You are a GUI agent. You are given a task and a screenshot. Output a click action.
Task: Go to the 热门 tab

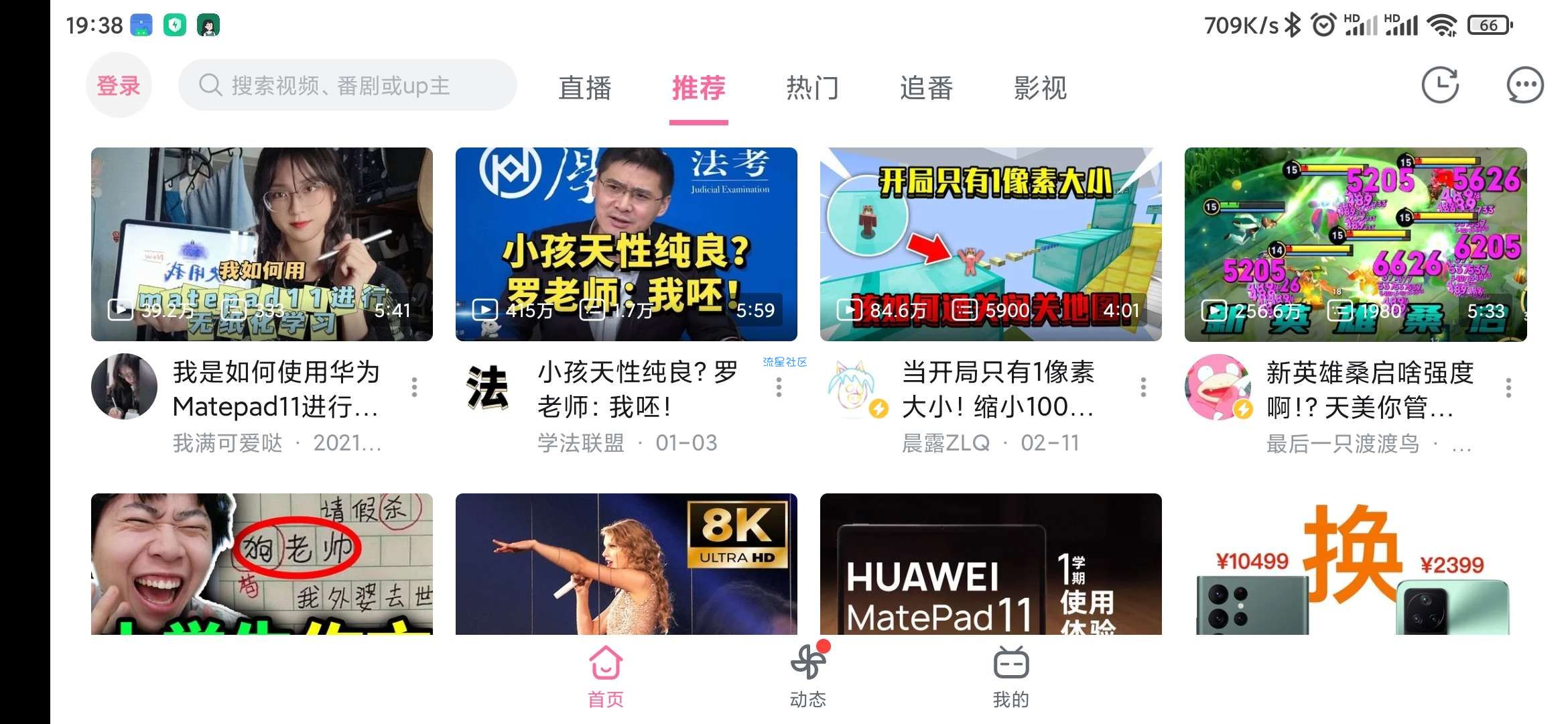pyautogui.click(x=812, y=88)
